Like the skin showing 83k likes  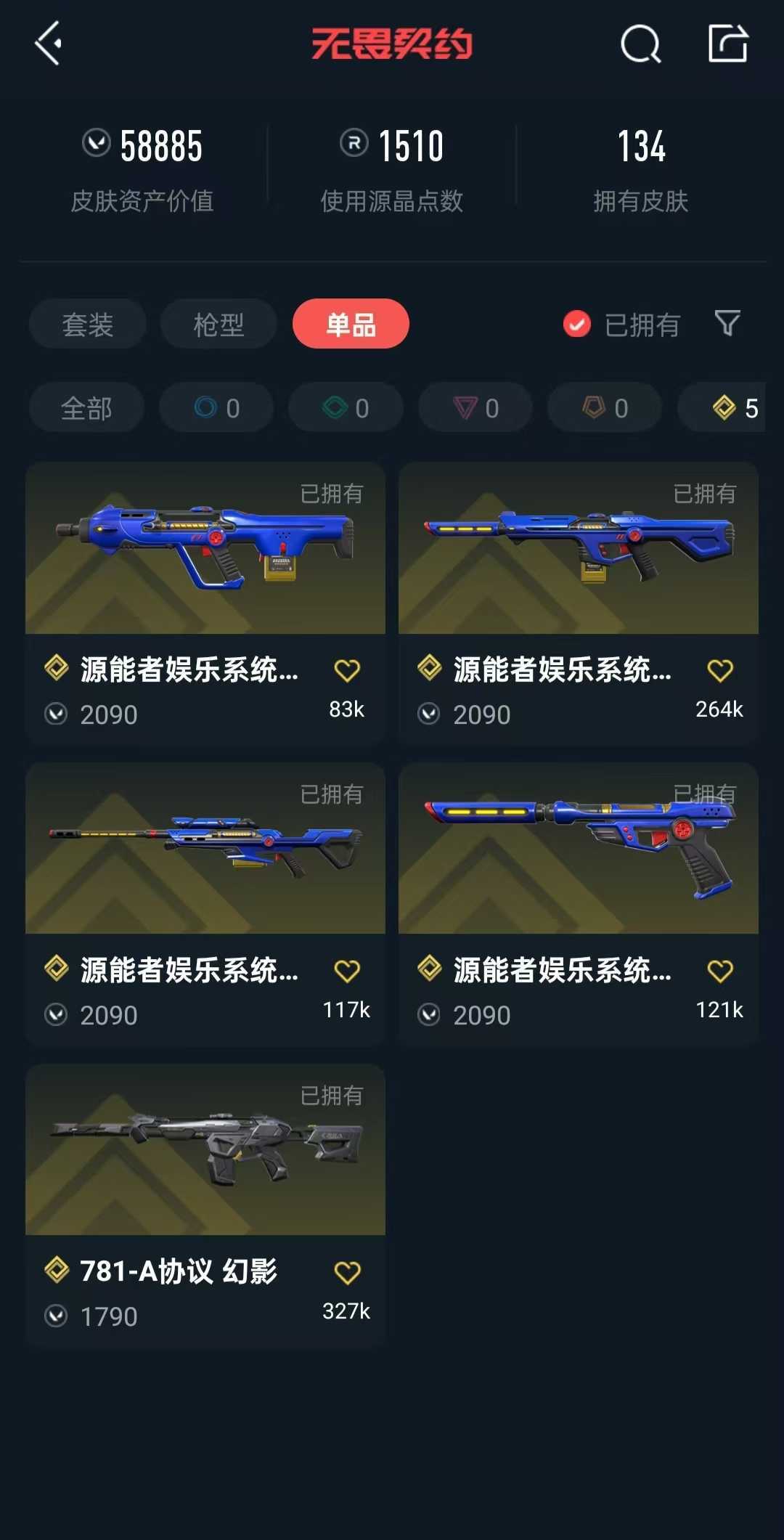pyautogui.click(x=347, y=670)
